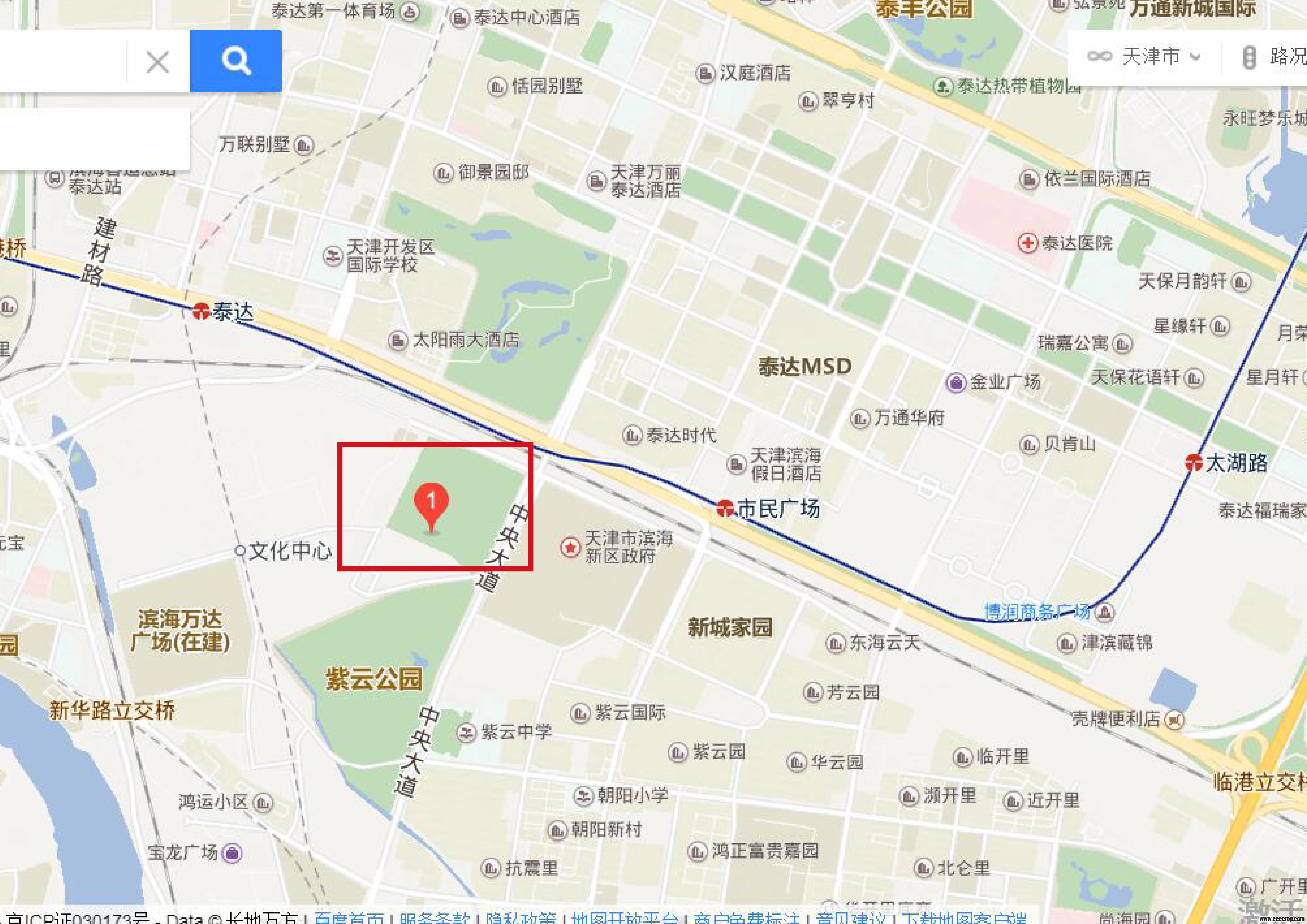
Task: Select the red map marker numbered 1
Action: 431,504
